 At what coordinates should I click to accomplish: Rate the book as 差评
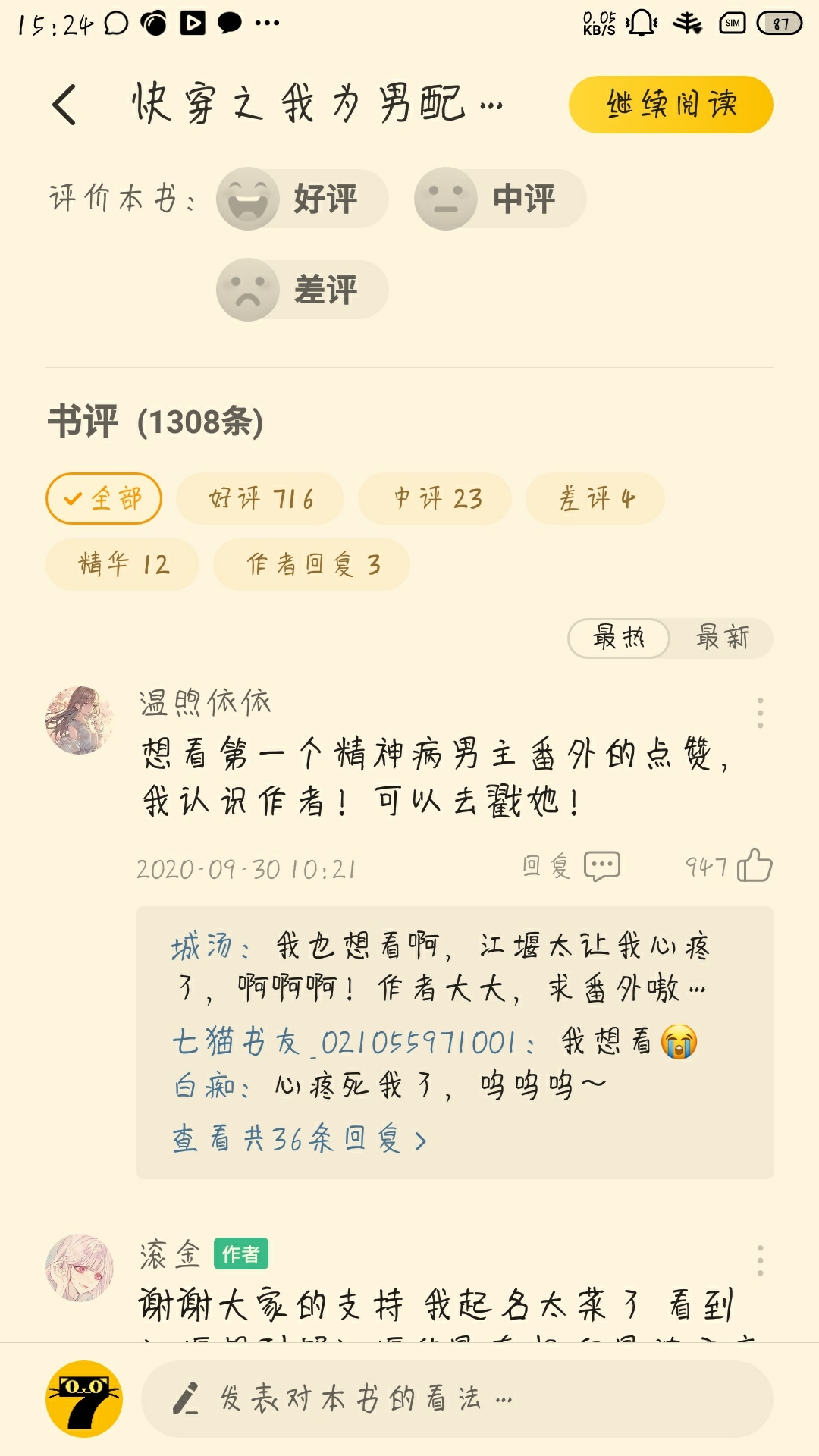302,290
